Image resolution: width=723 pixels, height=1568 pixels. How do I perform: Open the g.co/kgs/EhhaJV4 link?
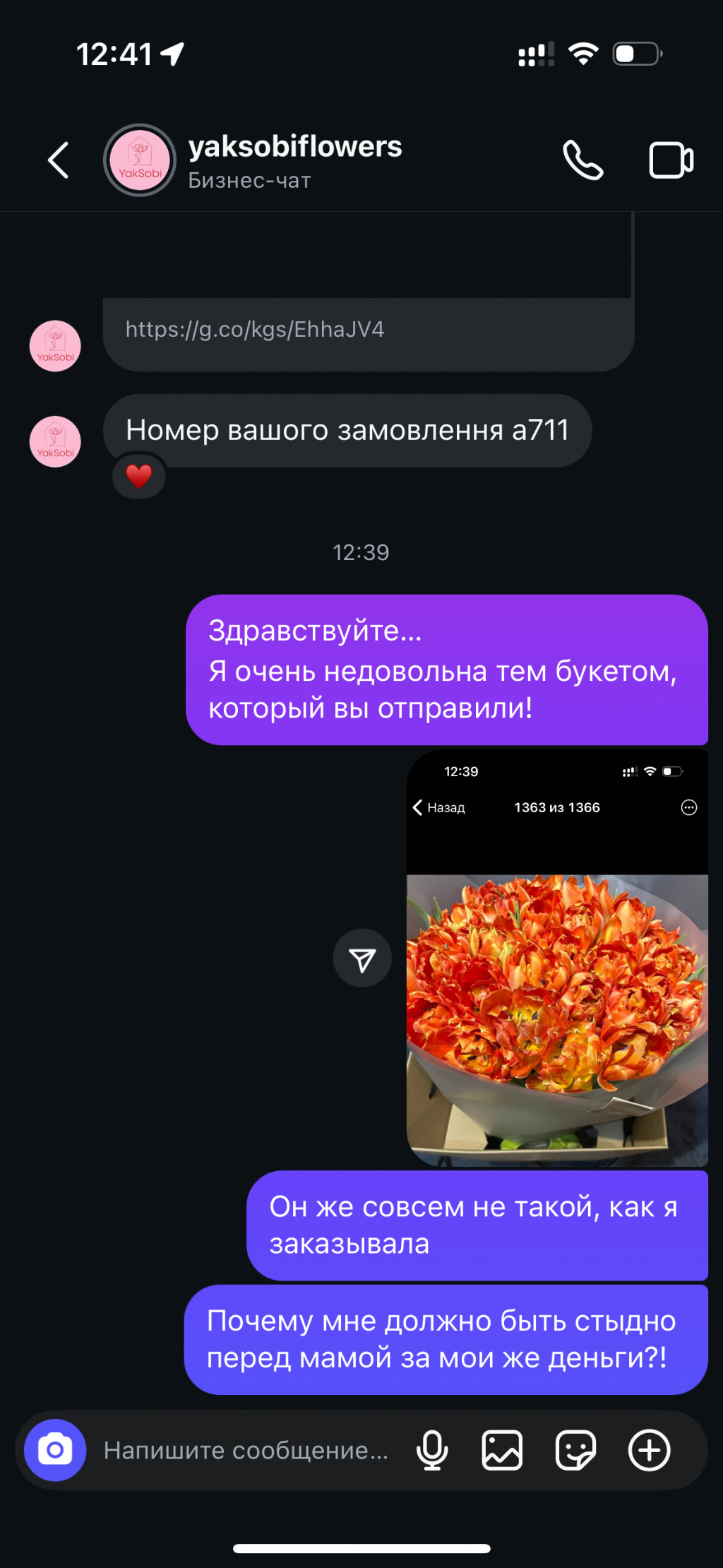click(x=255, y=330)
